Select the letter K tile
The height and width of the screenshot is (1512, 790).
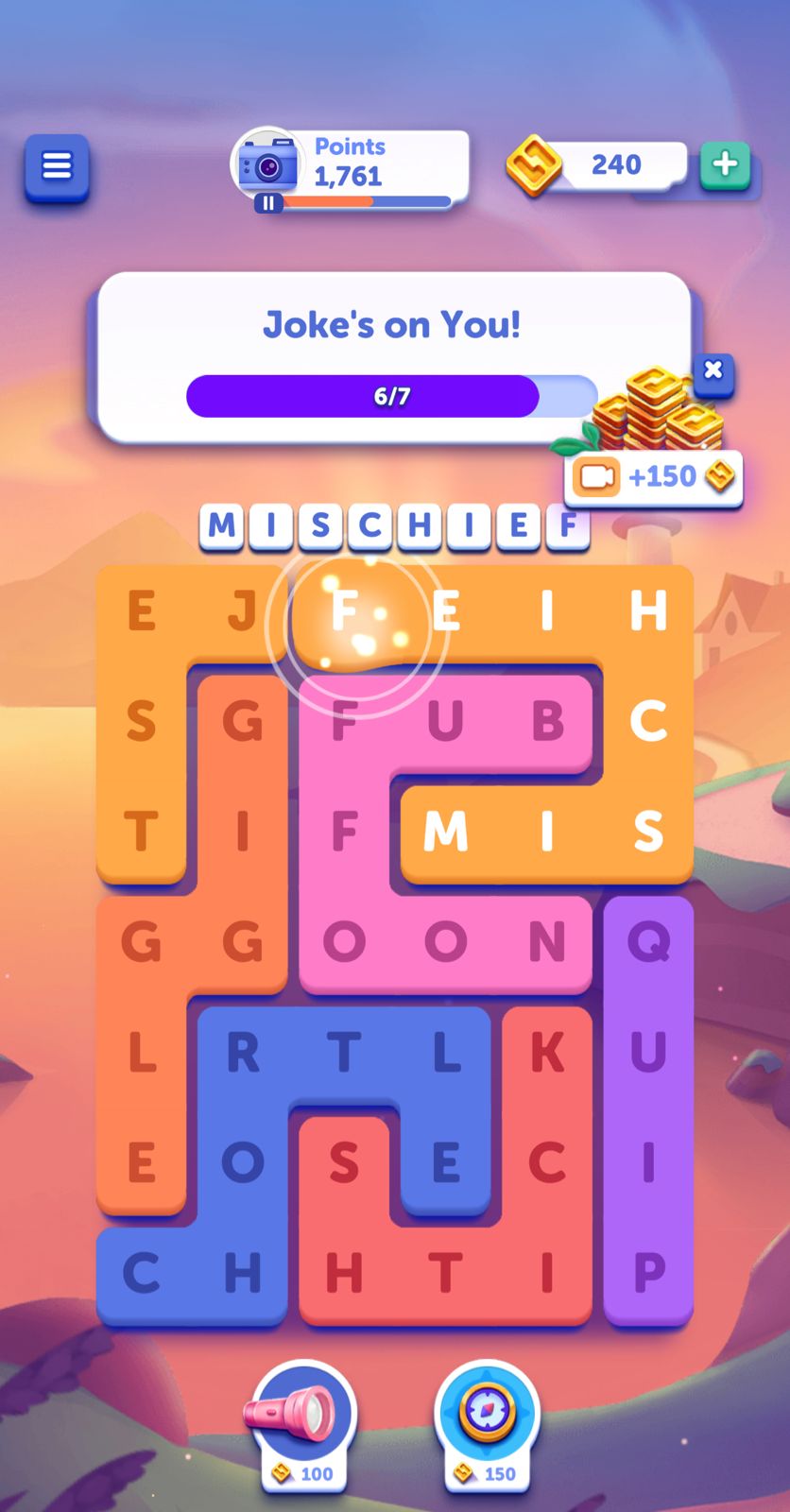coord(547,1053)
